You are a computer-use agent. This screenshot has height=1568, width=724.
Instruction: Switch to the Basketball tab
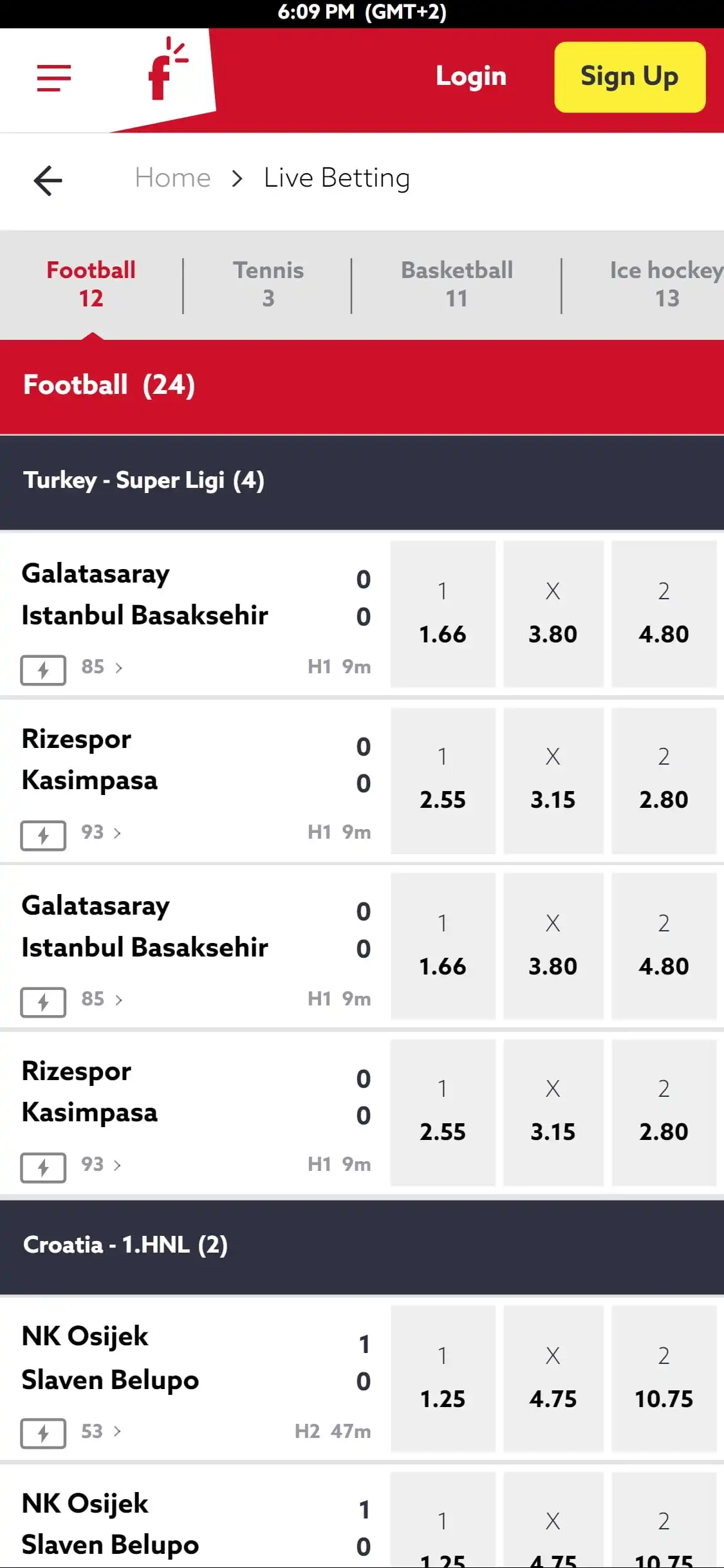pos(457,284)
